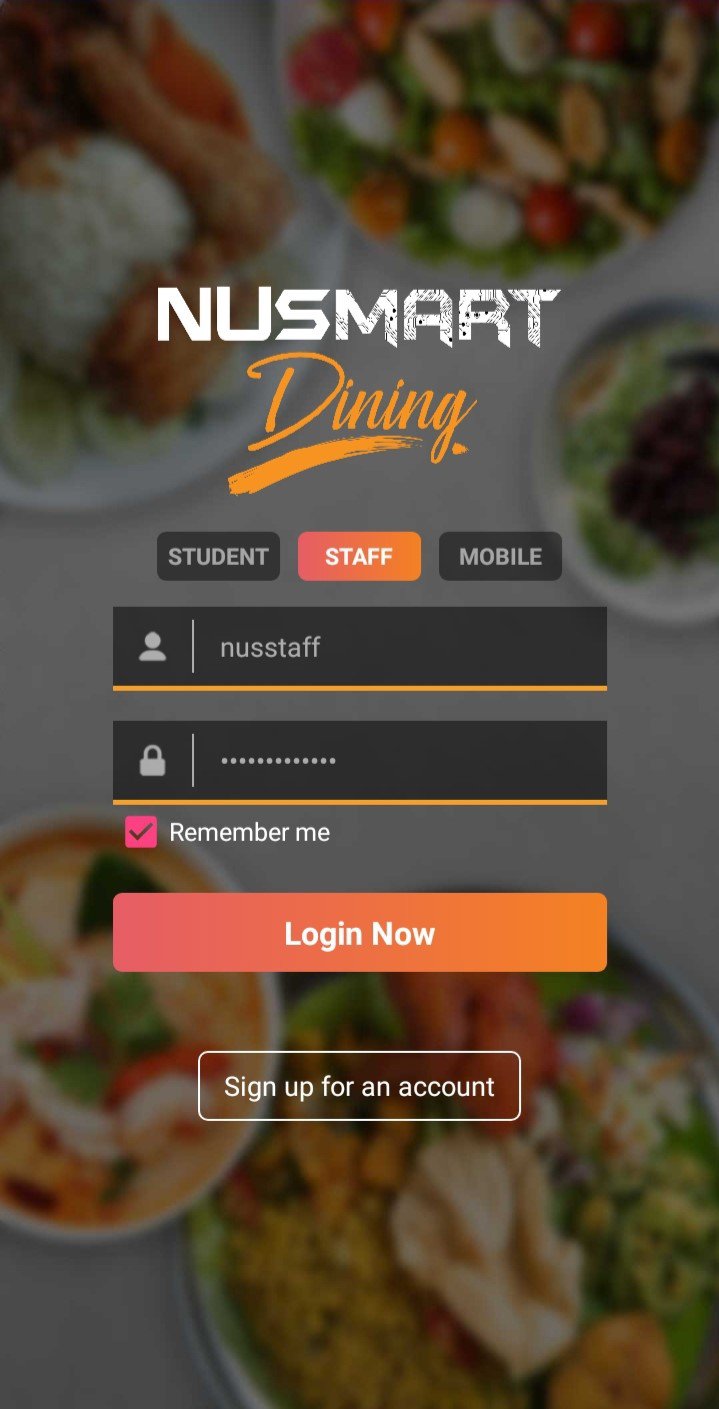The image size is (719, 1409).
Task: Uncheck the Remember me checkbox
Action: click(141, 832)
